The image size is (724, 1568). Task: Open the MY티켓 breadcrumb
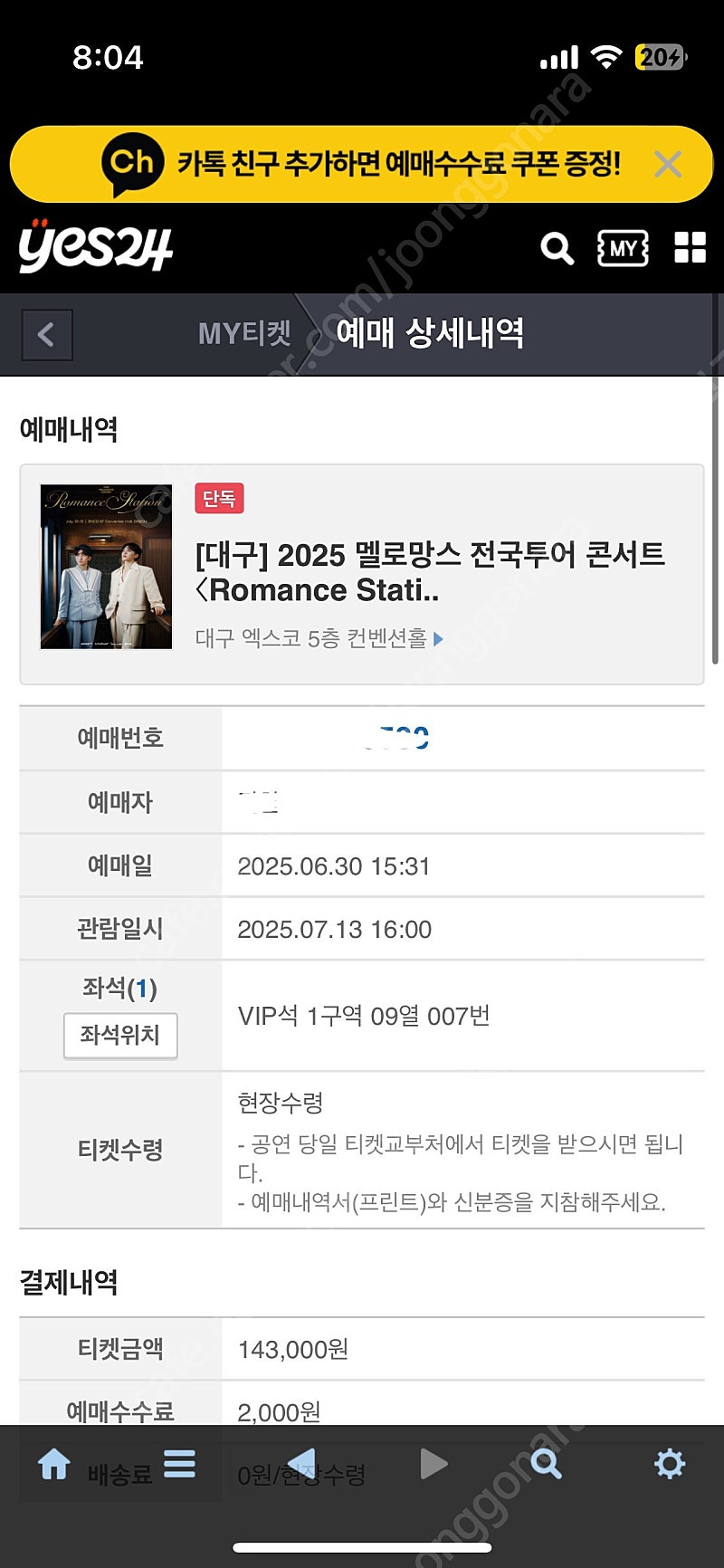(244, 333)
